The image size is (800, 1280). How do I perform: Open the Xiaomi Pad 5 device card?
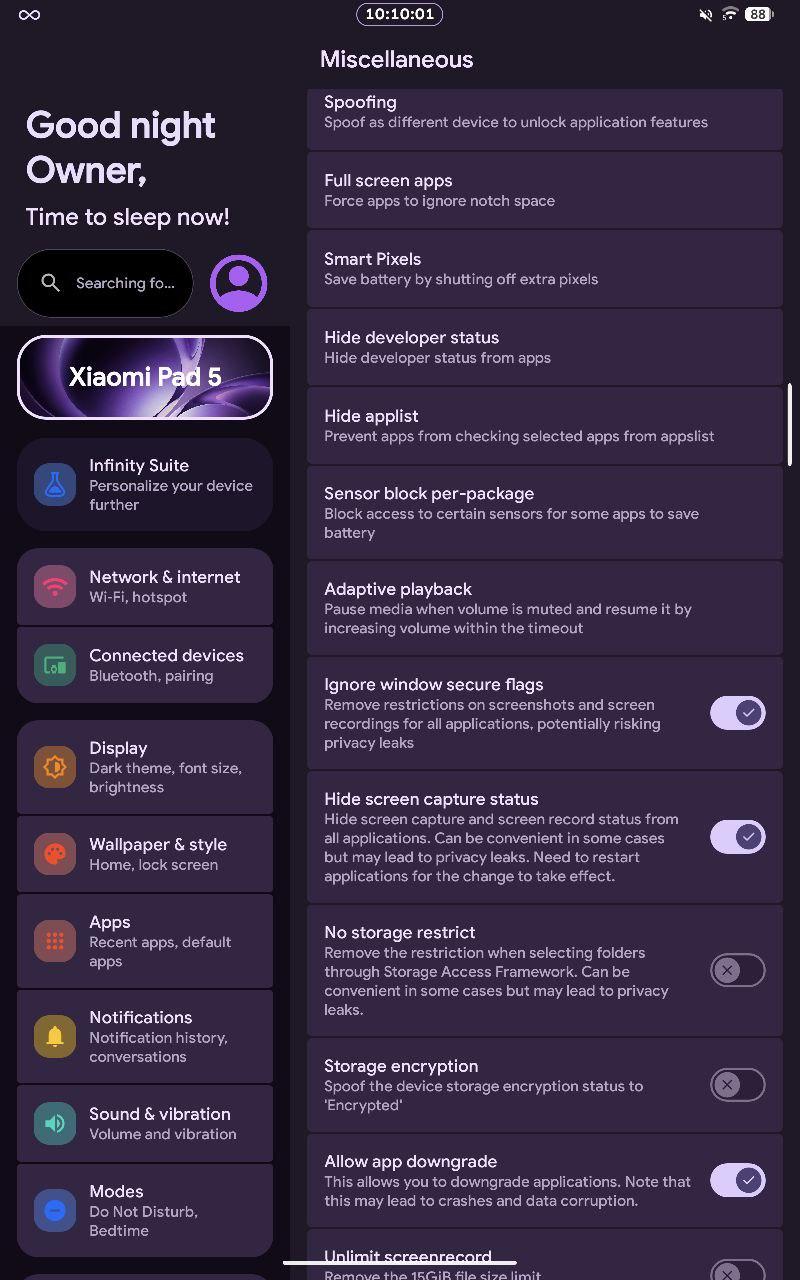pyautogui.click(x=145, y=377)
